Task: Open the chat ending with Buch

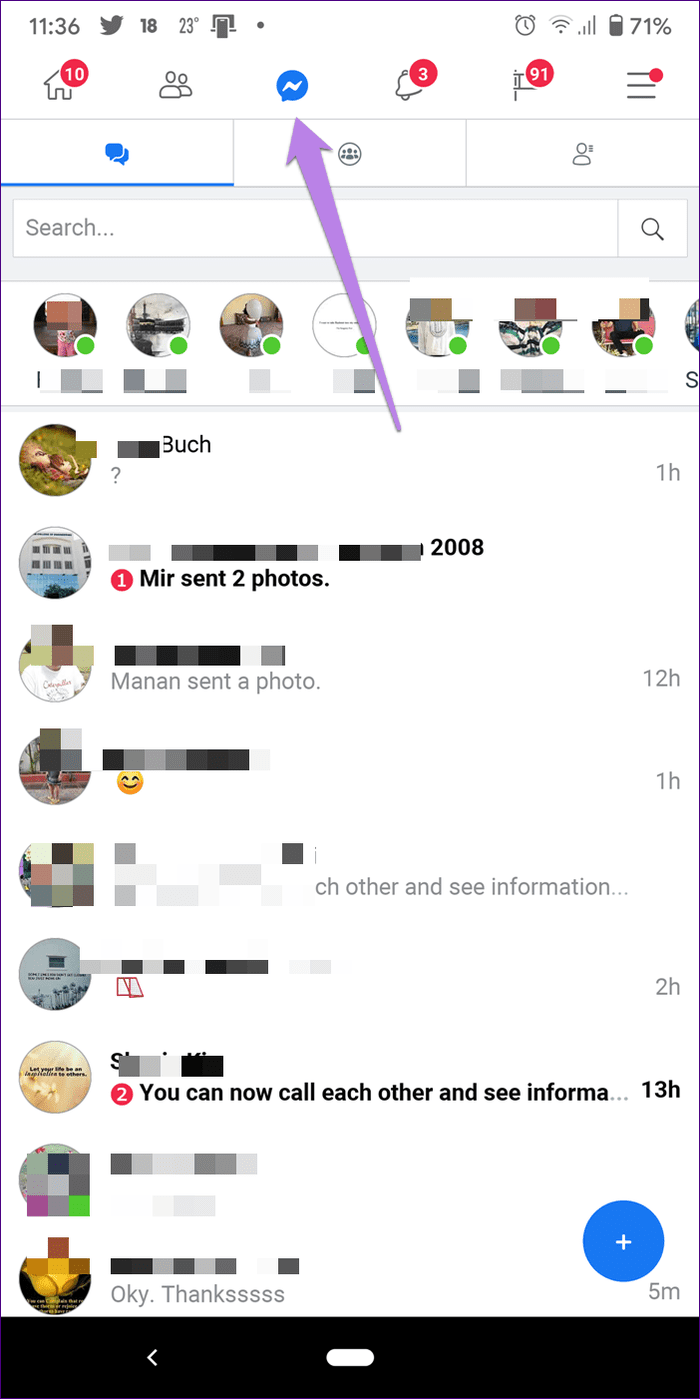Action: coord(350,459)
